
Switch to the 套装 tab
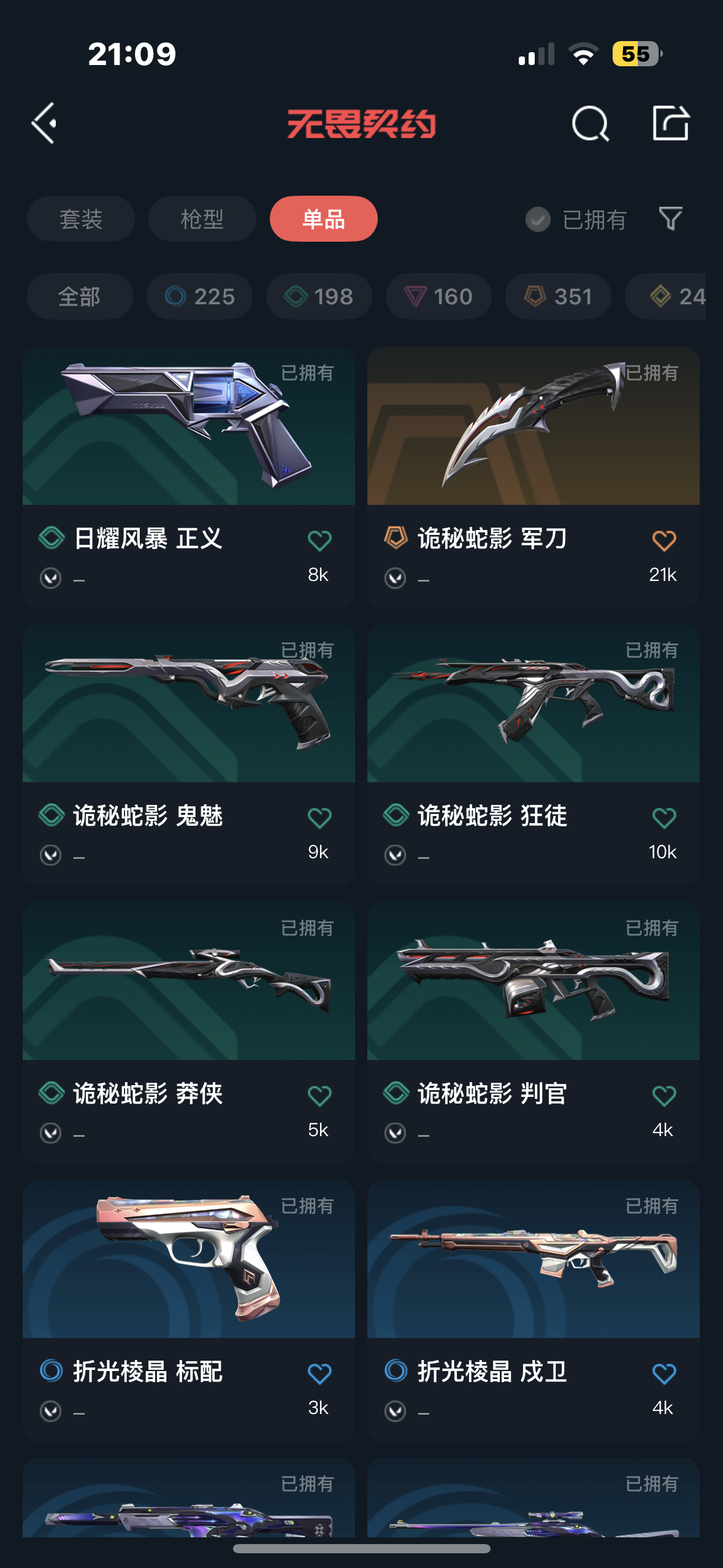coord(81,219)
